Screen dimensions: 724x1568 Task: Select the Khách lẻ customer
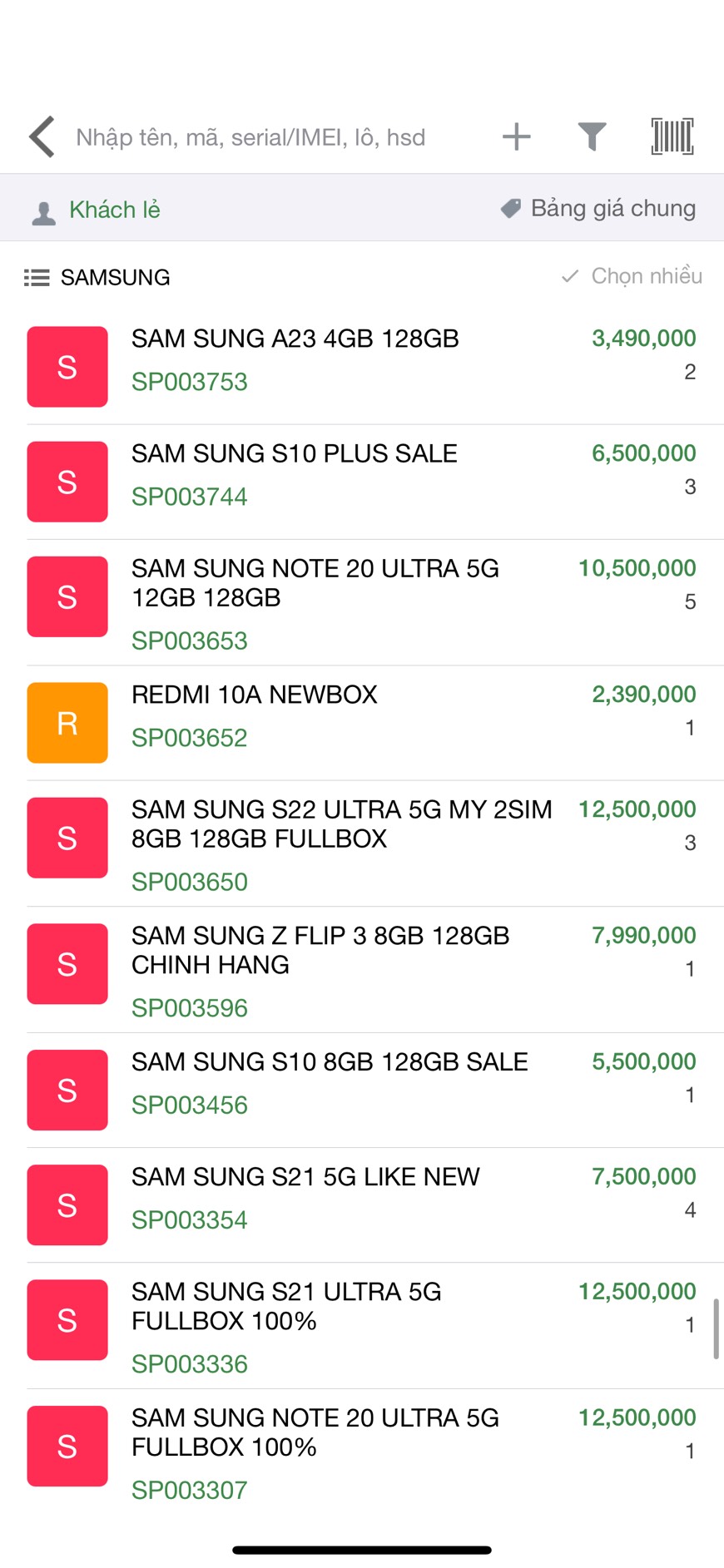click(96, 210)
